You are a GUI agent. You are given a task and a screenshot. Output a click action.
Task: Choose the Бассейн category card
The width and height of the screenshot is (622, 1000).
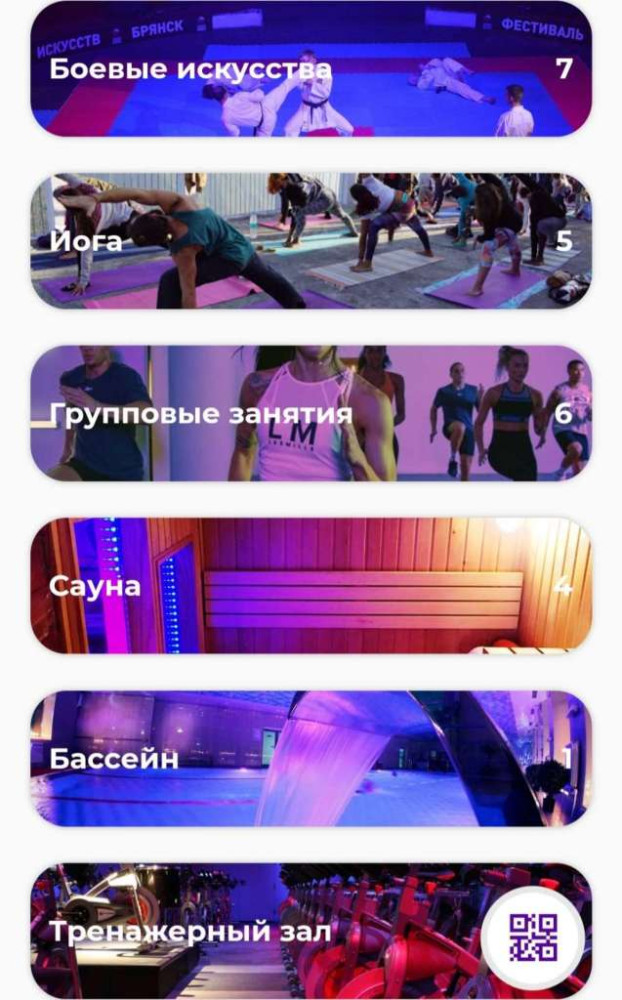coord(310,758)
